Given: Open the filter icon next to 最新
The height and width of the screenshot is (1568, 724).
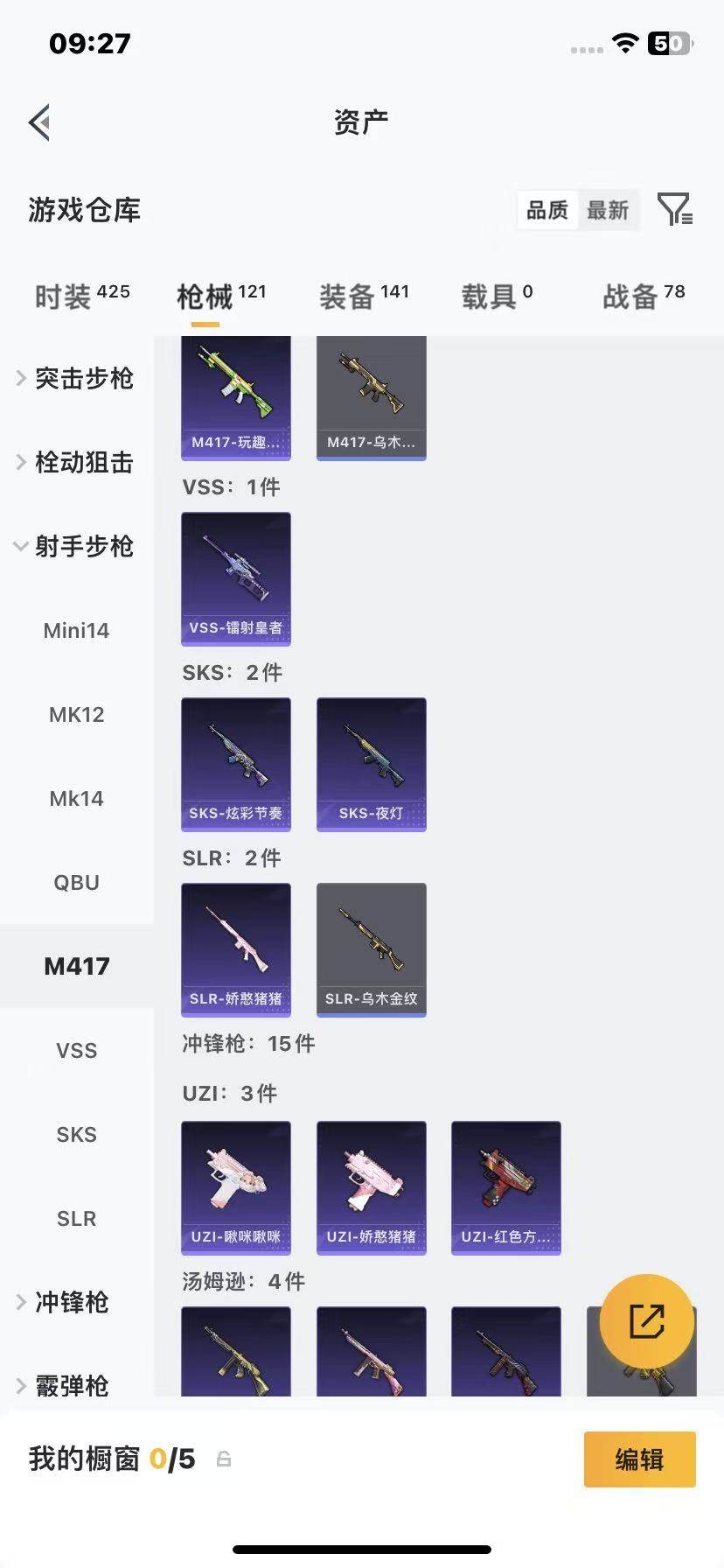Looking at the screenshot, I should (x=675, y=209).
